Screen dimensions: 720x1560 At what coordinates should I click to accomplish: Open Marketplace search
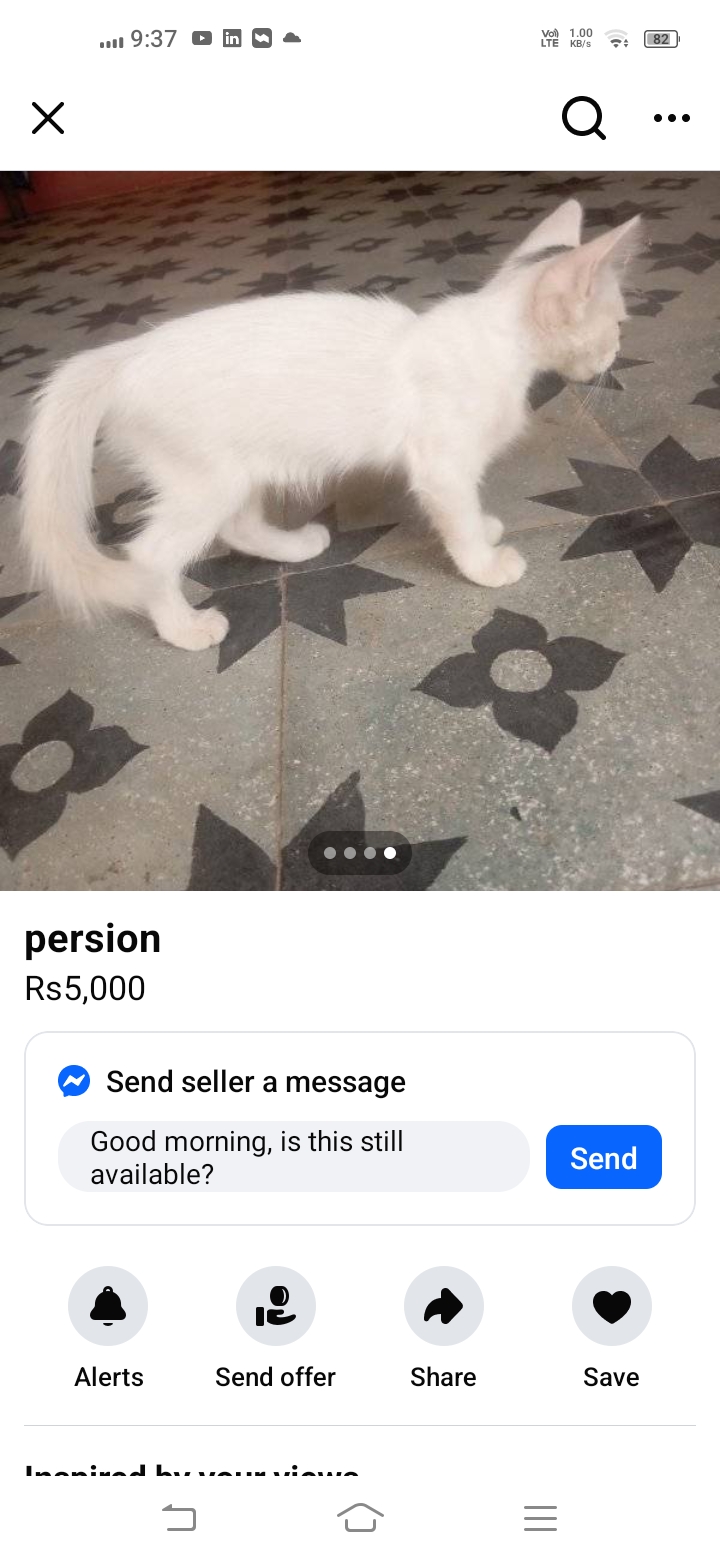tap(583, 118)
